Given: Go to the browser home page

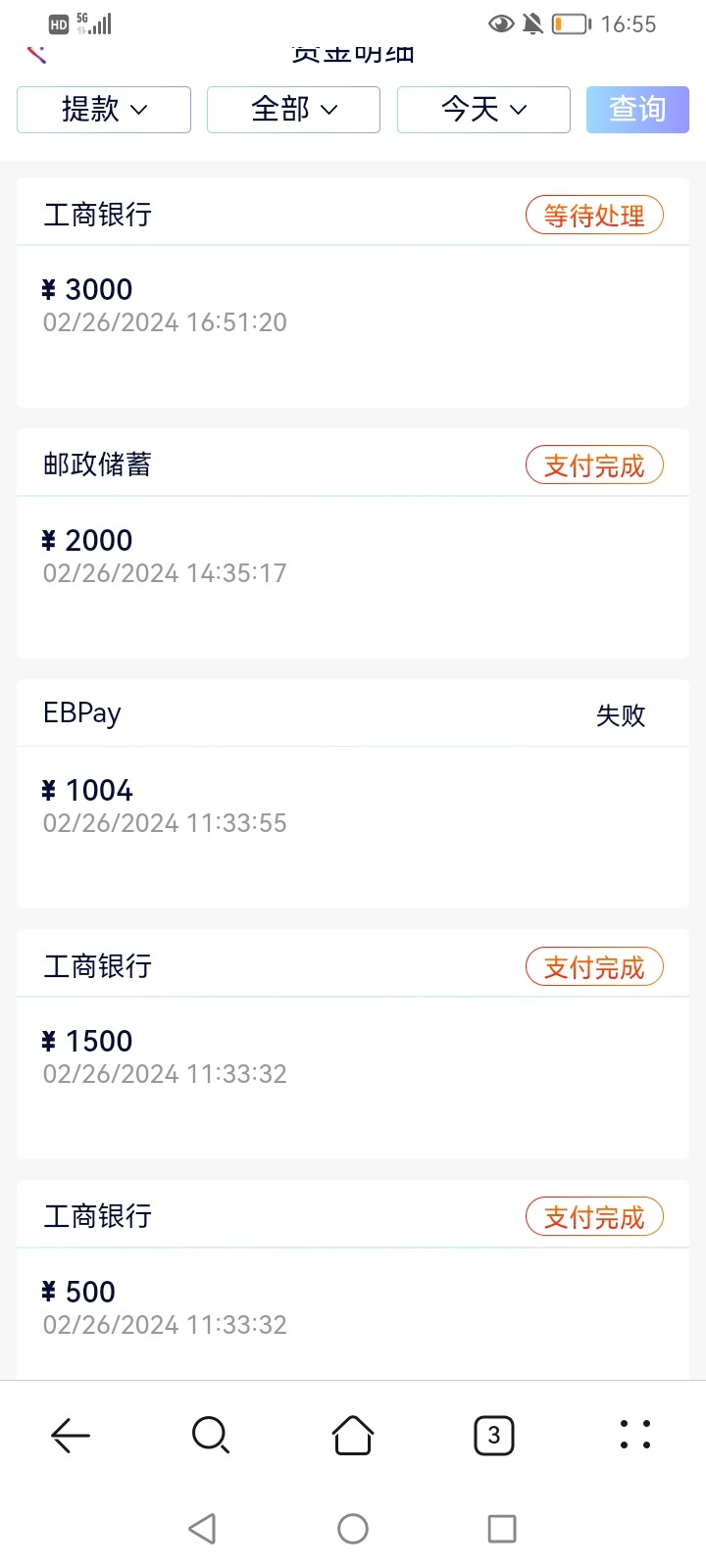Looking at the screenshot, I should click(353, 1436).
